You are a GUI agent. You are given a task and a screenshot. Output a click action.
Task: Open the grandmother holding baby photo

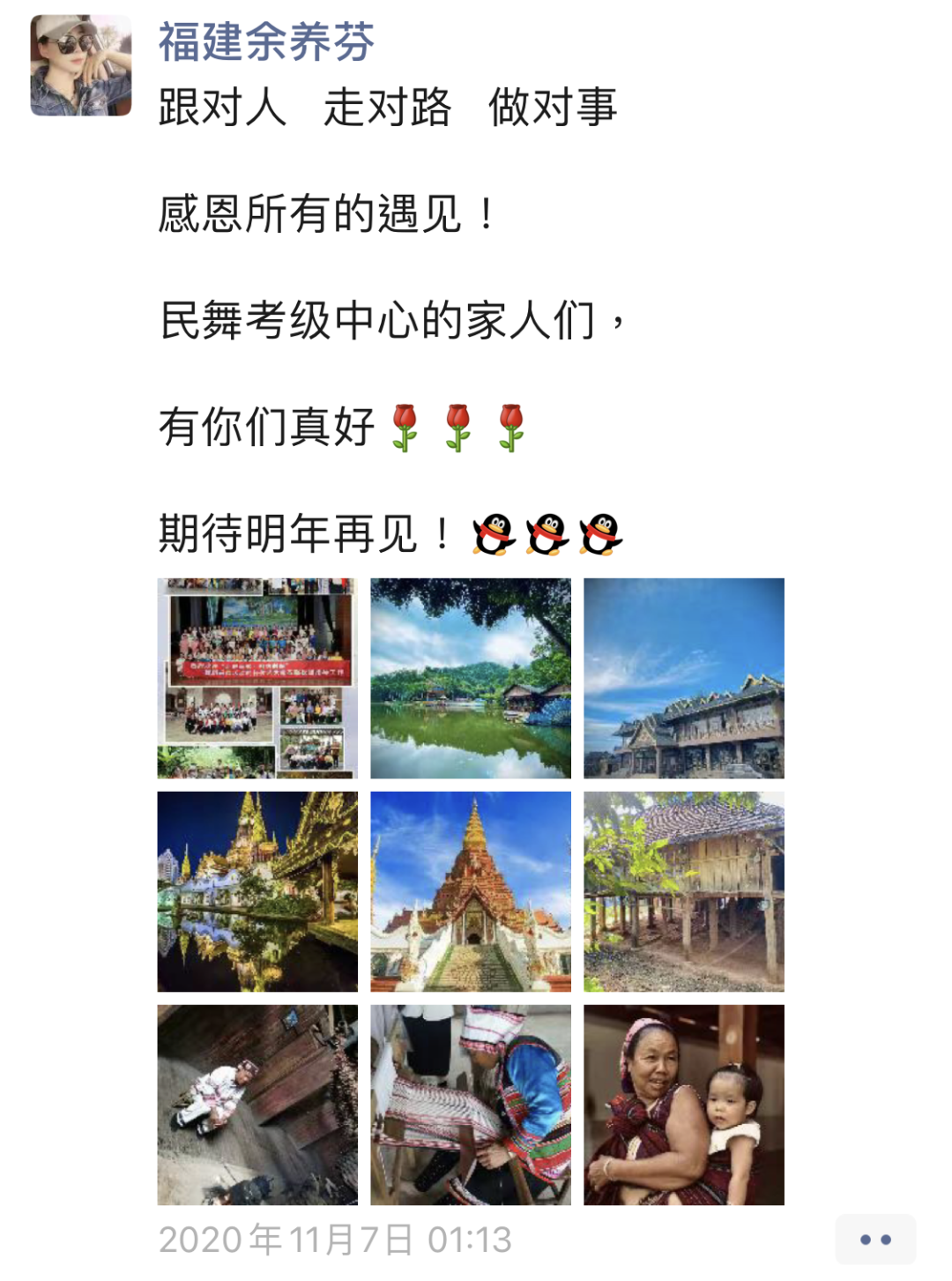[x=684, y=1105]
